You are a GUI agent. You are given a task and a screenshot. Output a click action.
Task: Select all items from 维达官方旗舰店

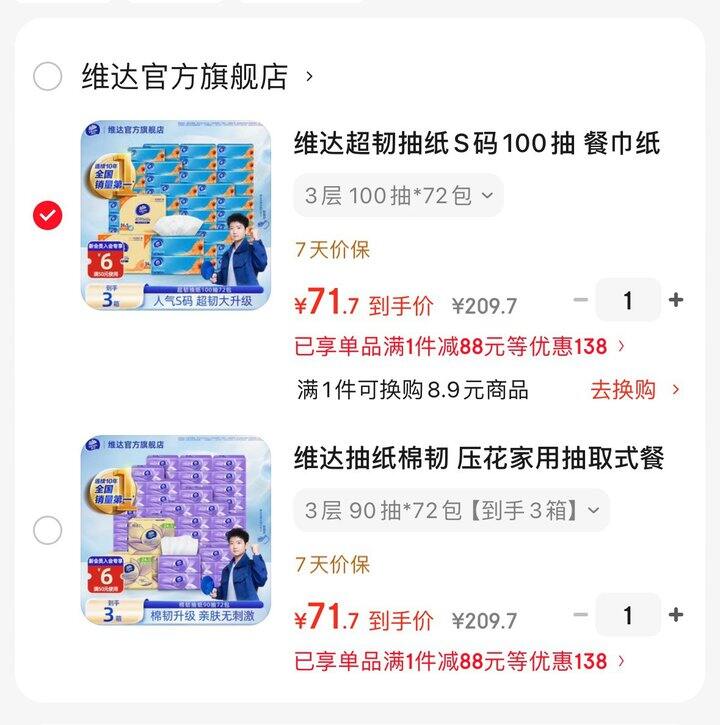pos(48,77)
